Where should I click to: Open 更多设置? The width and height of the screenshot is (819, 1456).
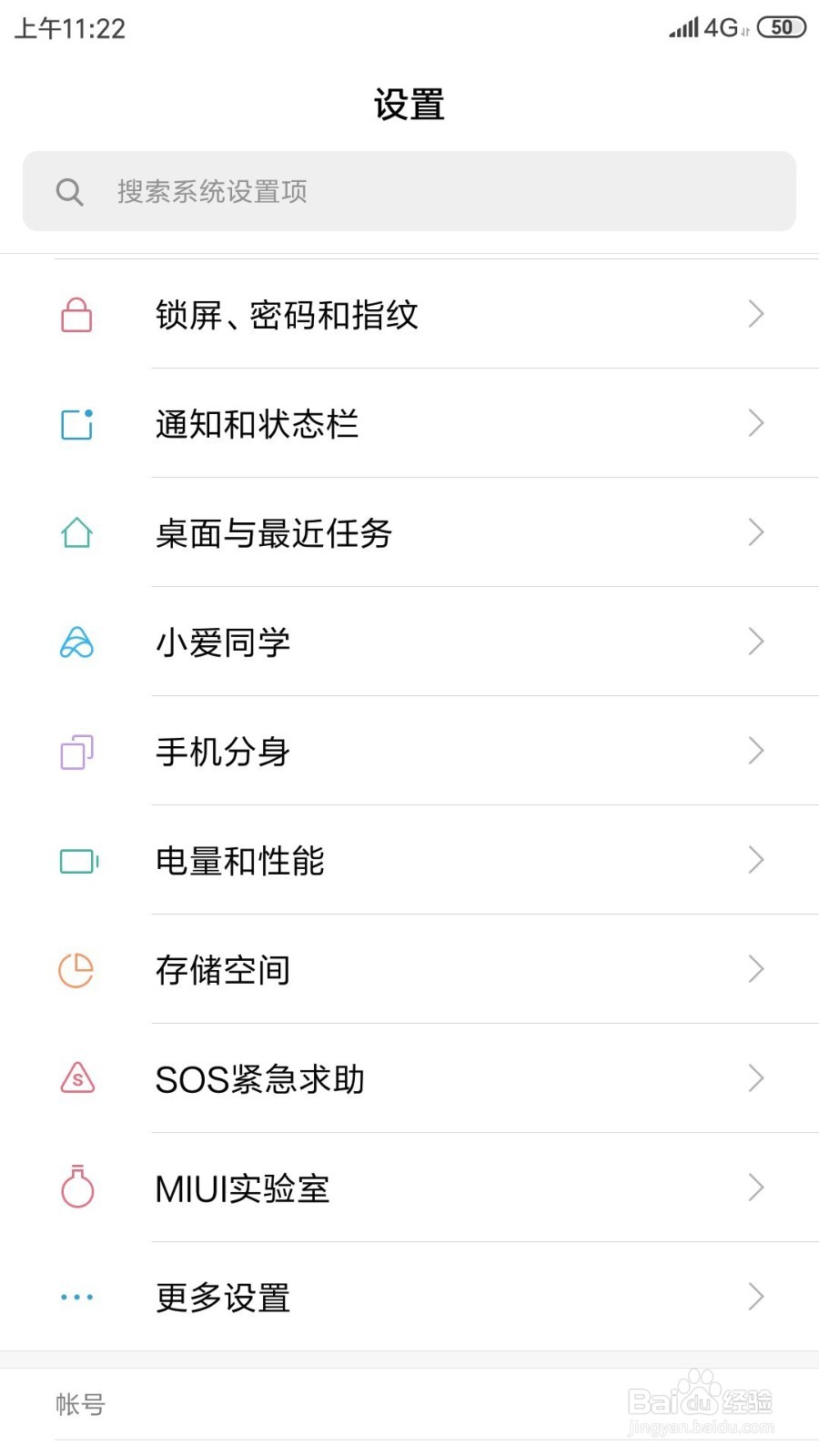coord(409,1298)
